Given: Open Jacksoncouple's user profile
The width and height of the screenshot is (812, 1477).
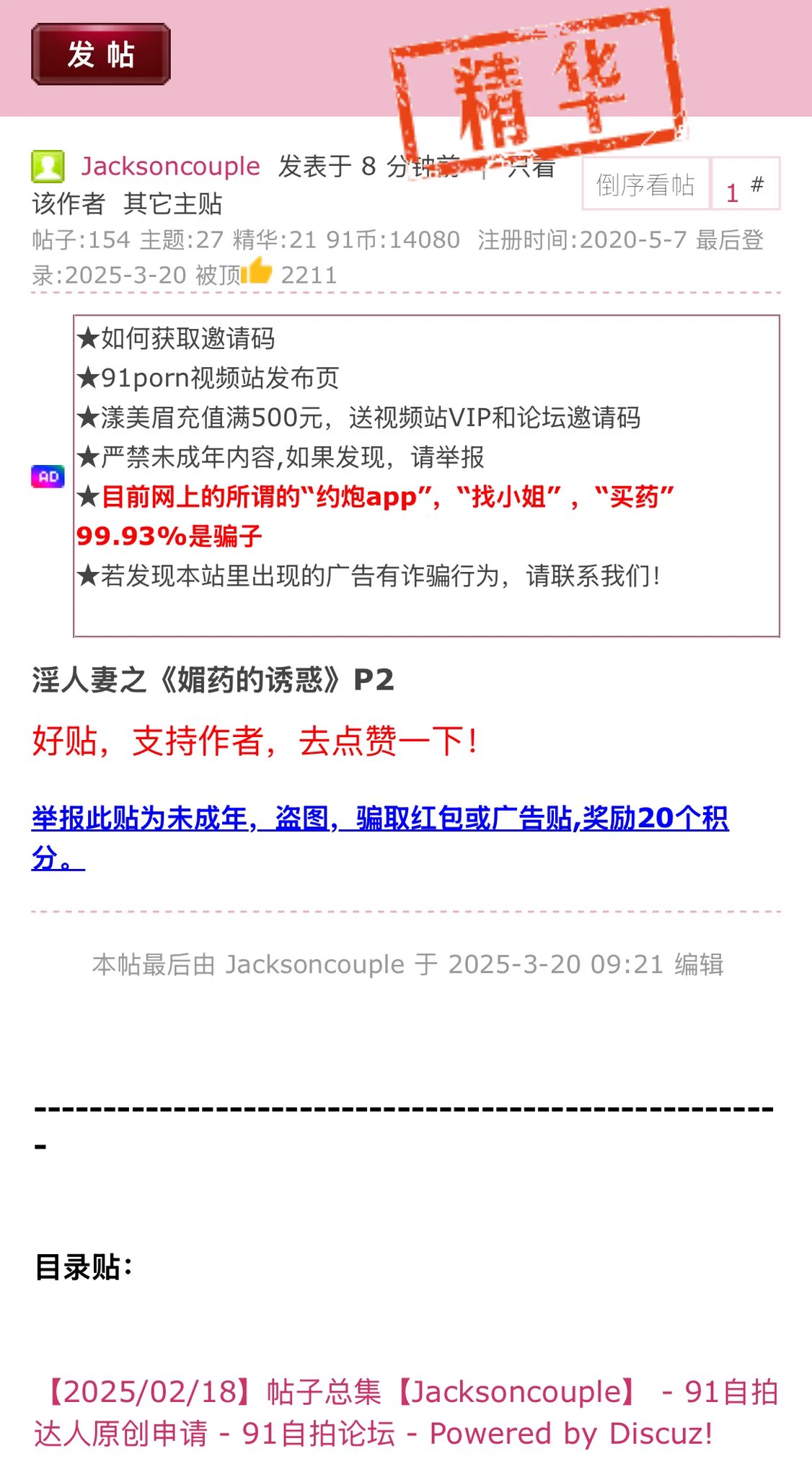Looking at the screenshot, I should coord(169,167).
